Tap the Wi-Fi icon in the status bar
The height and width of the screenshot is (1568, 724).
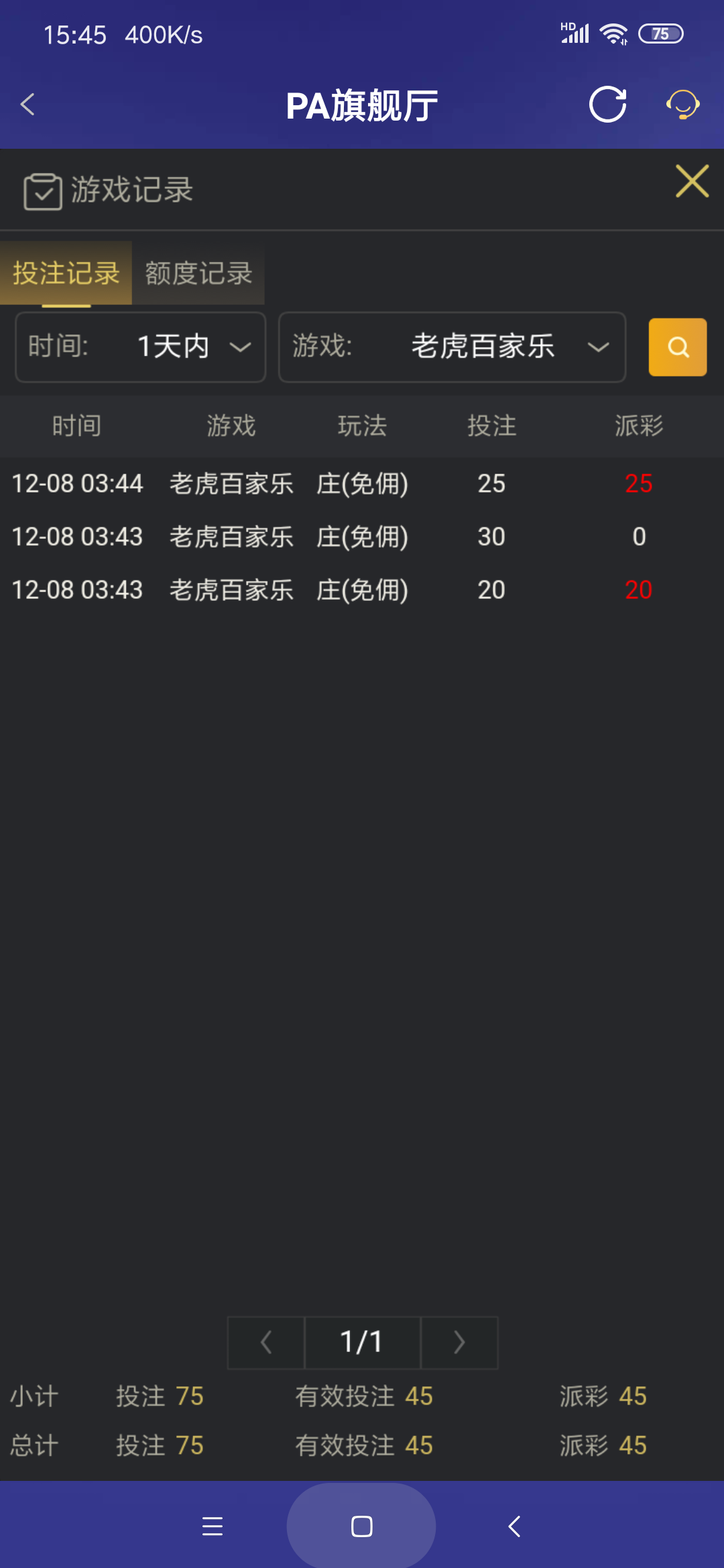point(612,32)
